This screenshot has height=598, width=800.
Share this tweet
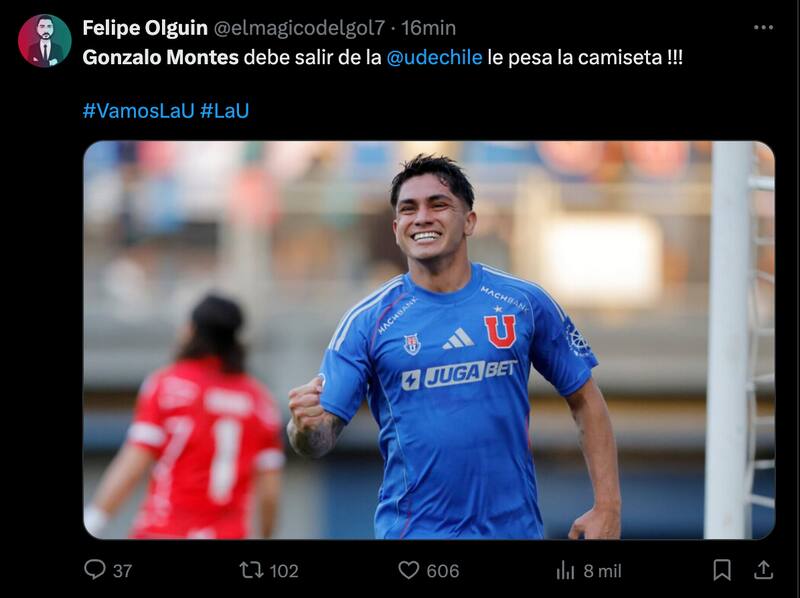pos(763,570)
